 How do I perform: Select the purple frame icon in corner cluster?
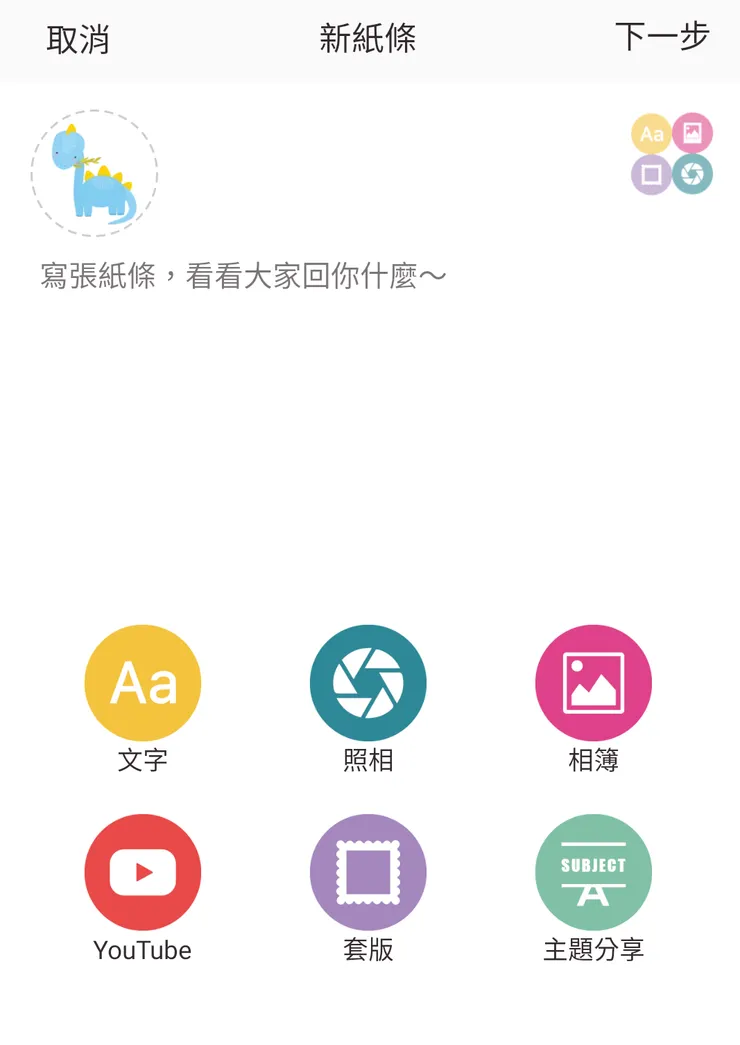pos(652,174)
